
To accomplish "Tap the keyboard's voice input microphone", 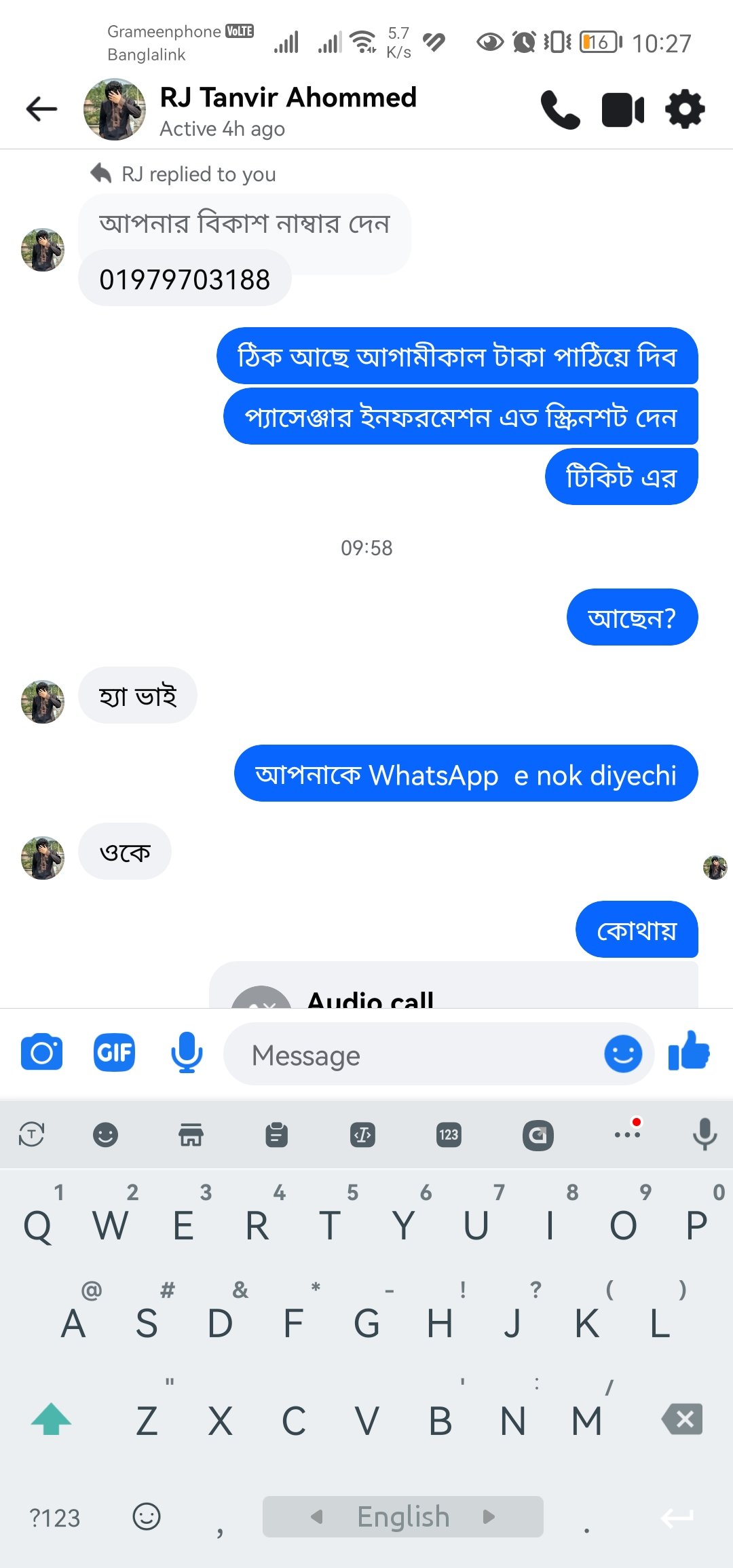I will [704, 1134].
